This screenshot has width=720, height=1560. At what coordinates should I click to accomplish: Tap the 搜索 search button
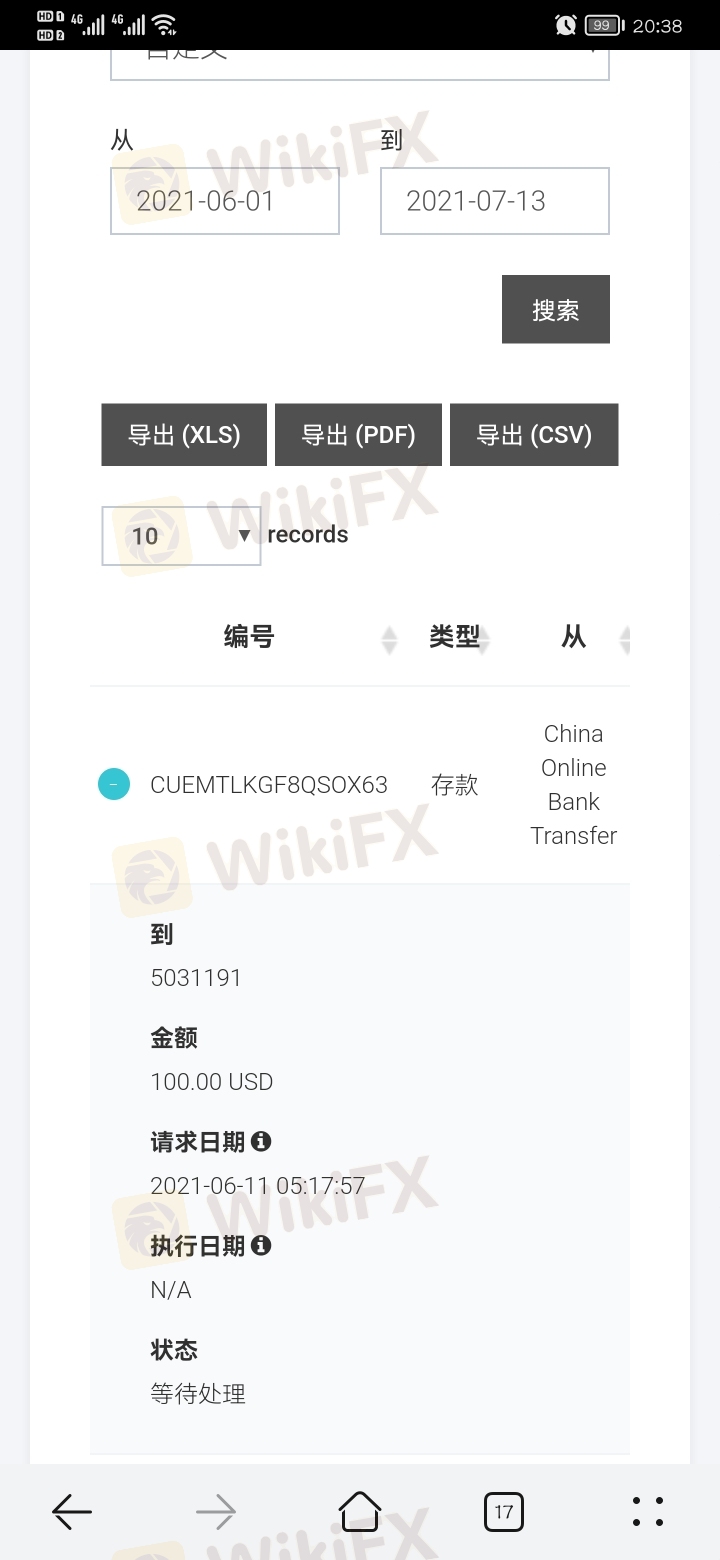pyautogui.click(x=556, y=310)
